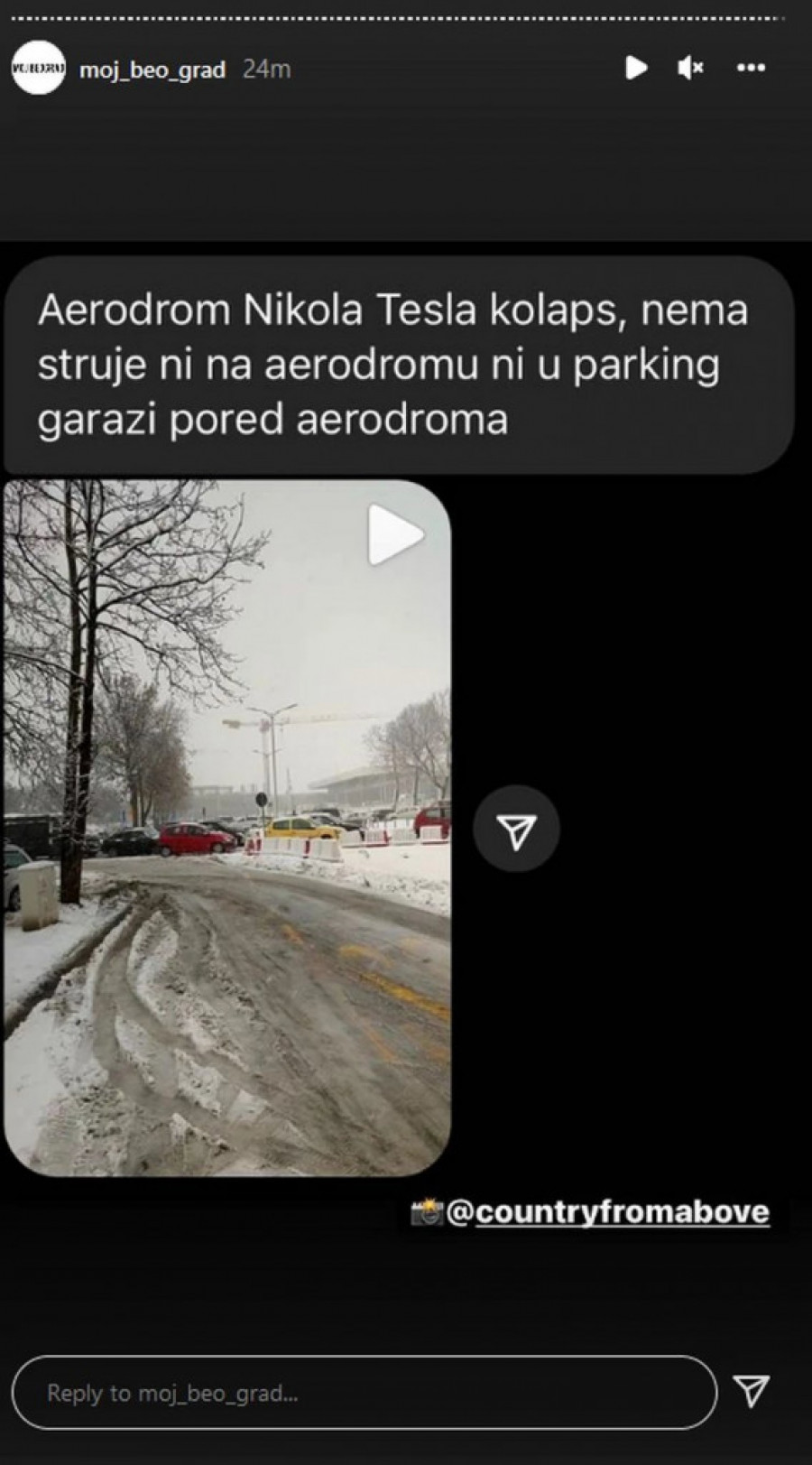Unmute the story sound
This screenshot has height=1465, width=812.
[690, 68]
